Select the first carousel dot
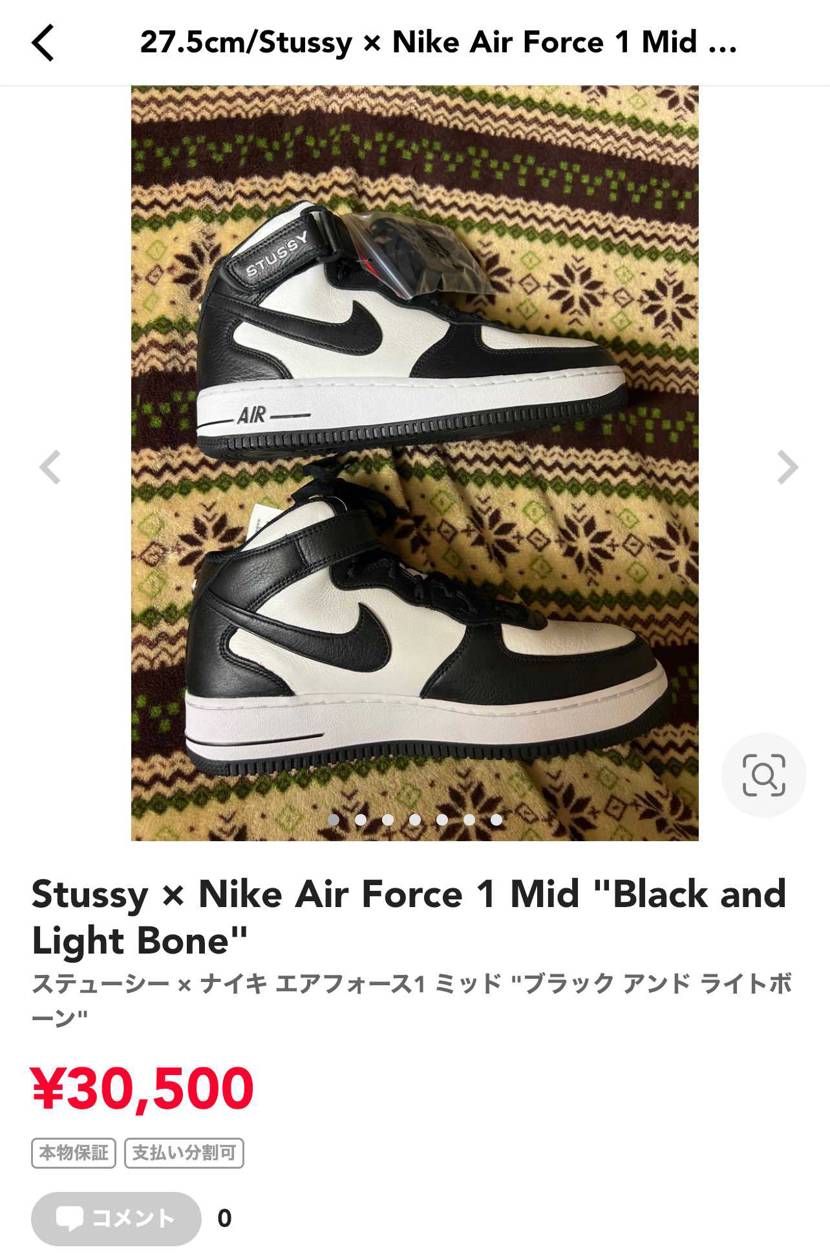This screenshot has width=830, height=1254. point(333,819)
